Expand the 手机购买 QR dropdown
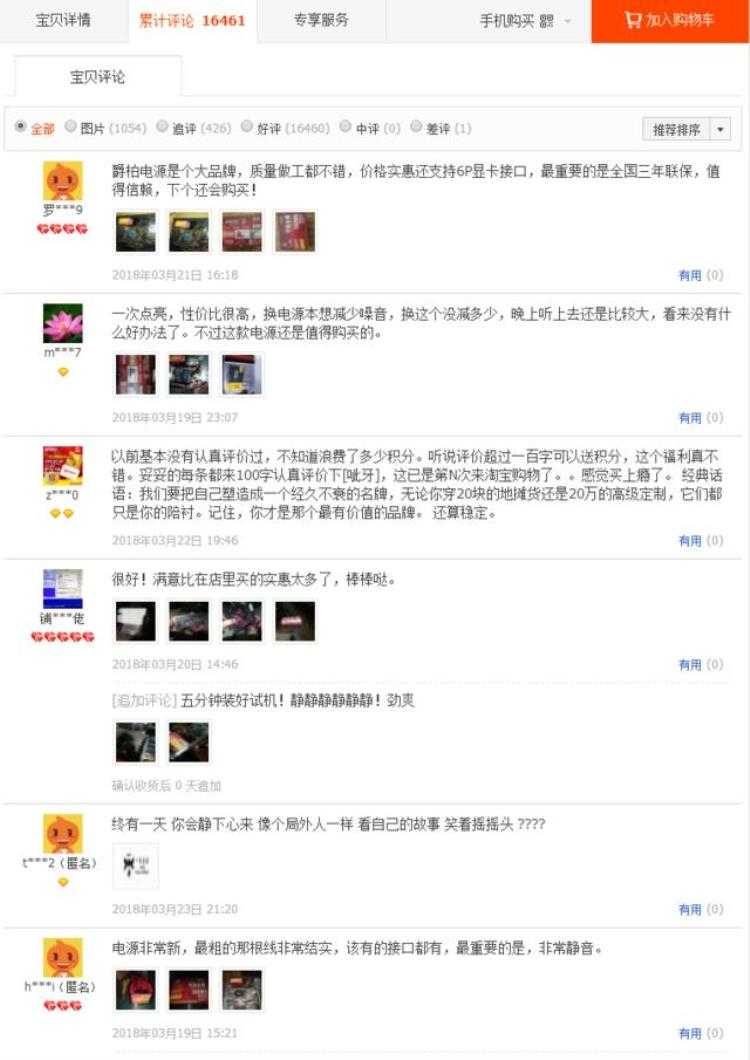This screenshot has height=1060, width=750. (x=525, y=21)
